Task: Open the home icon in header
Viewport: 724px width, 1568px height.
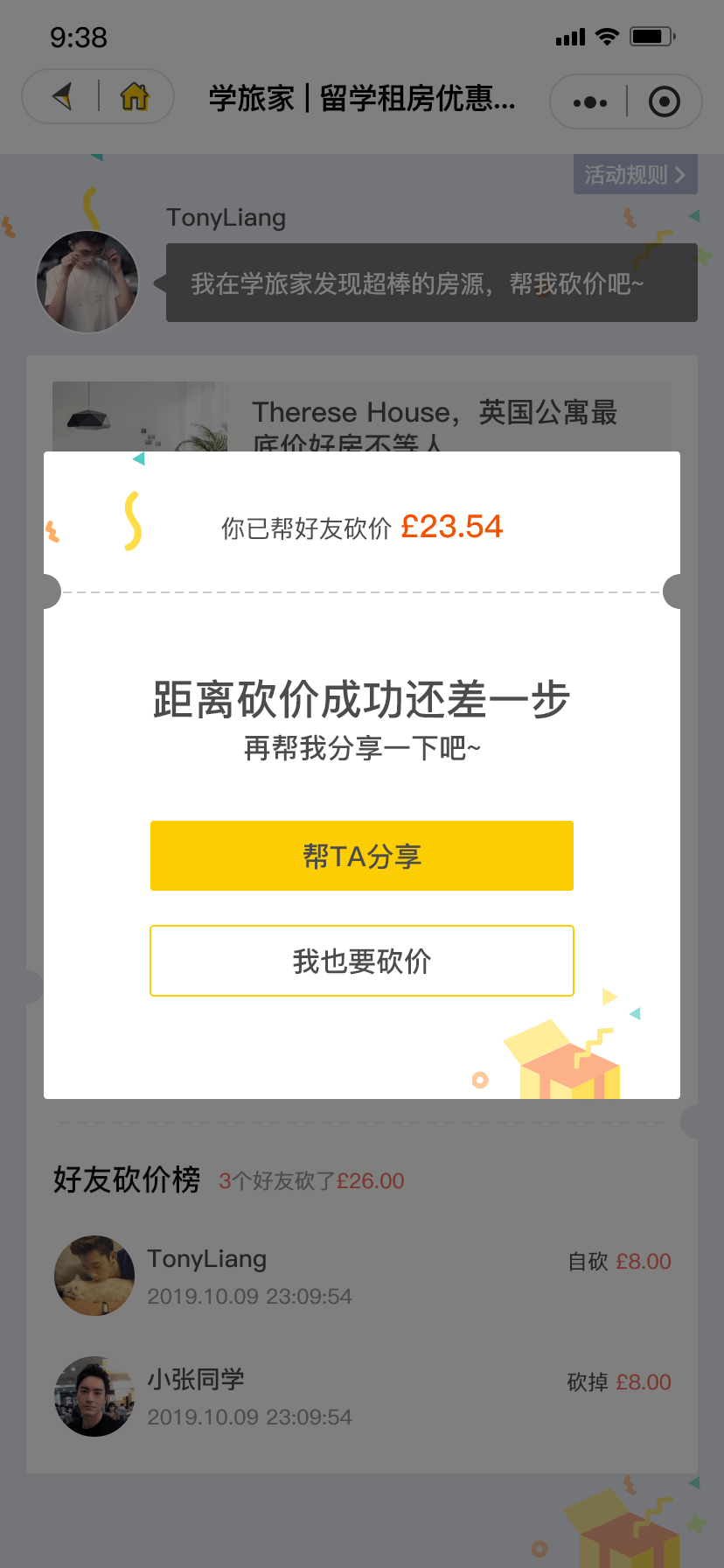Action: [x=135, y=96]
